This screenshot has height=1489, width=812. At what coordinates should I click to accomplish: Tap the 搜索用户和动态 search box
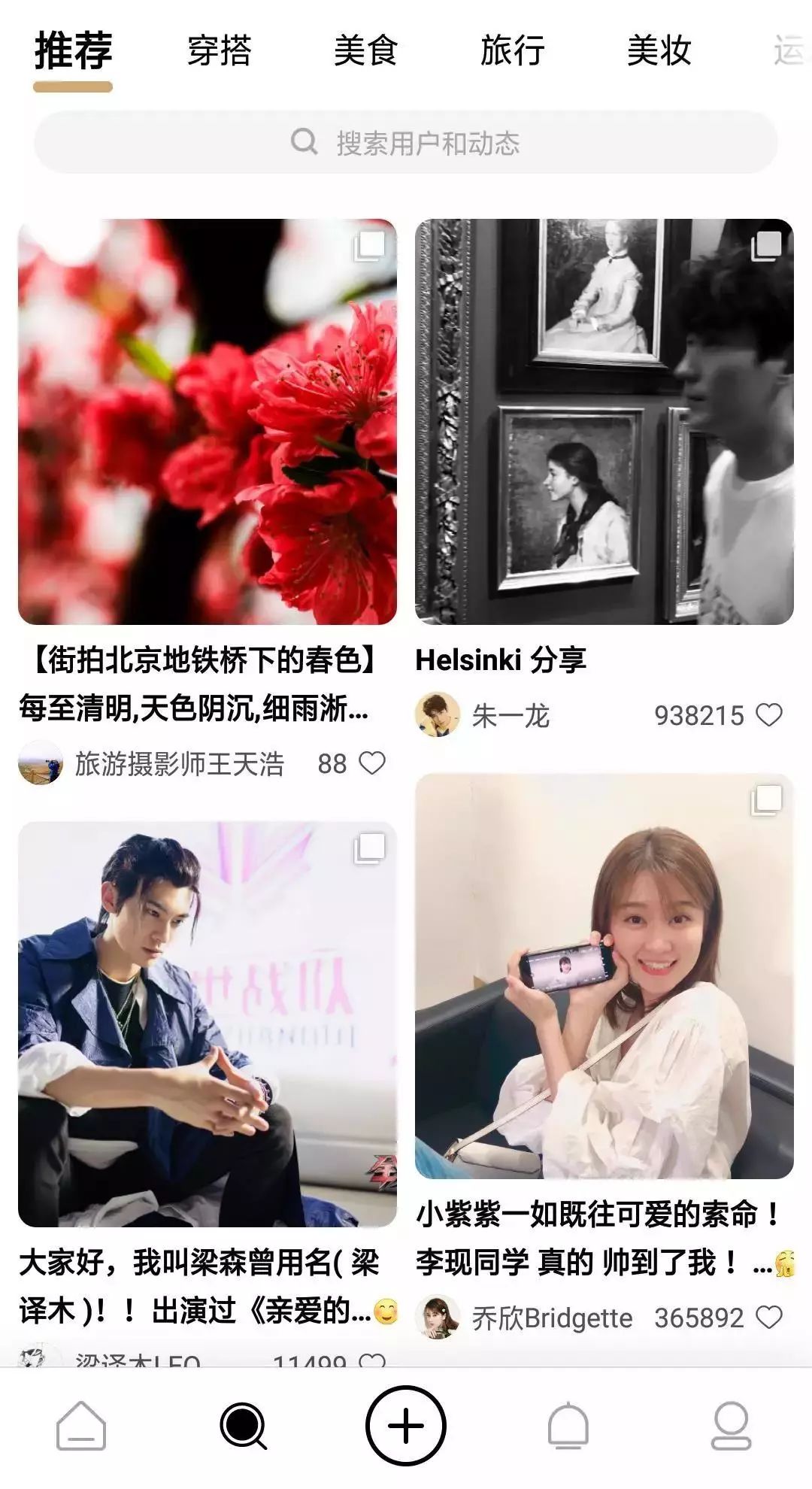click(406, 142)
